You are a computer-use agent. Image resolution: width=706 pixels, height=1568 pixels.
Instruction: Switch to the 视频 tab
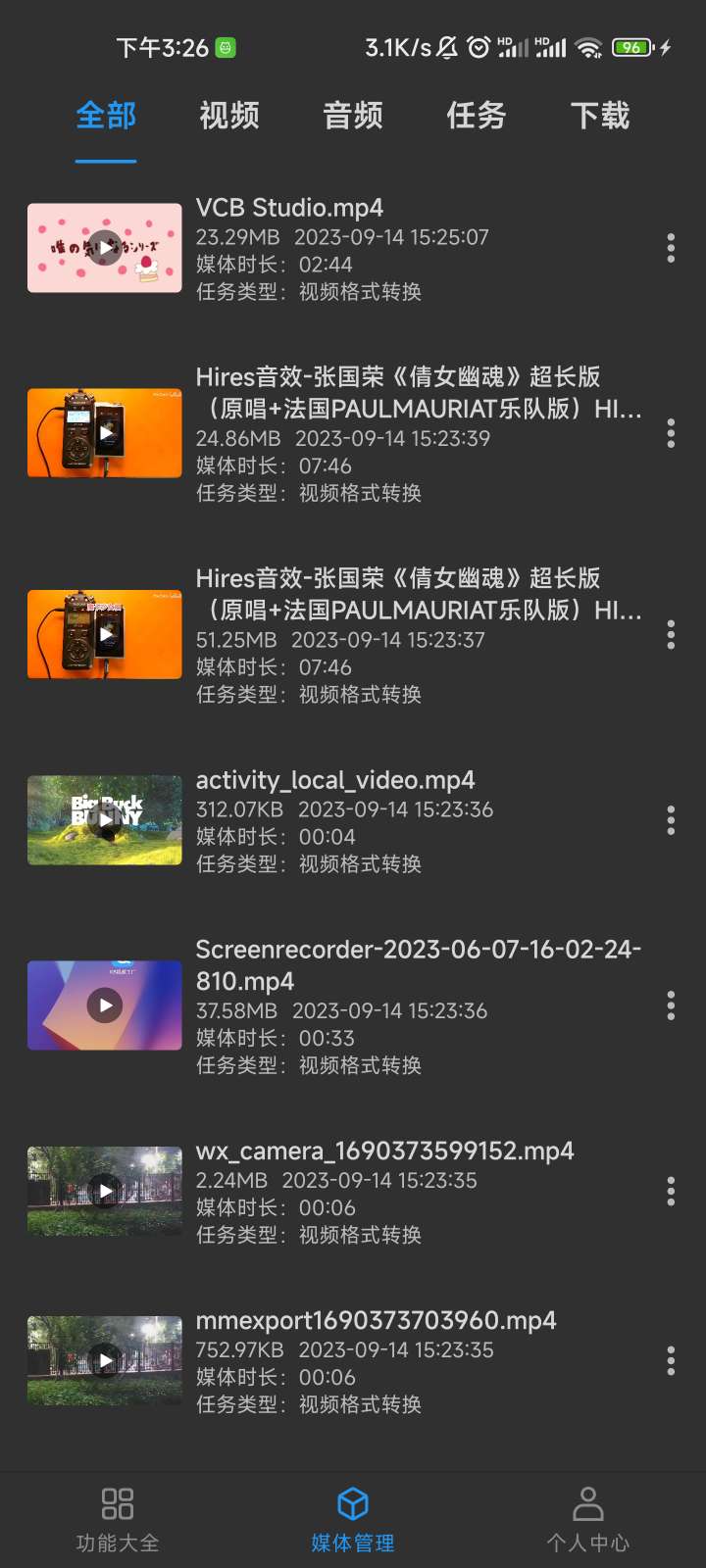229,116
